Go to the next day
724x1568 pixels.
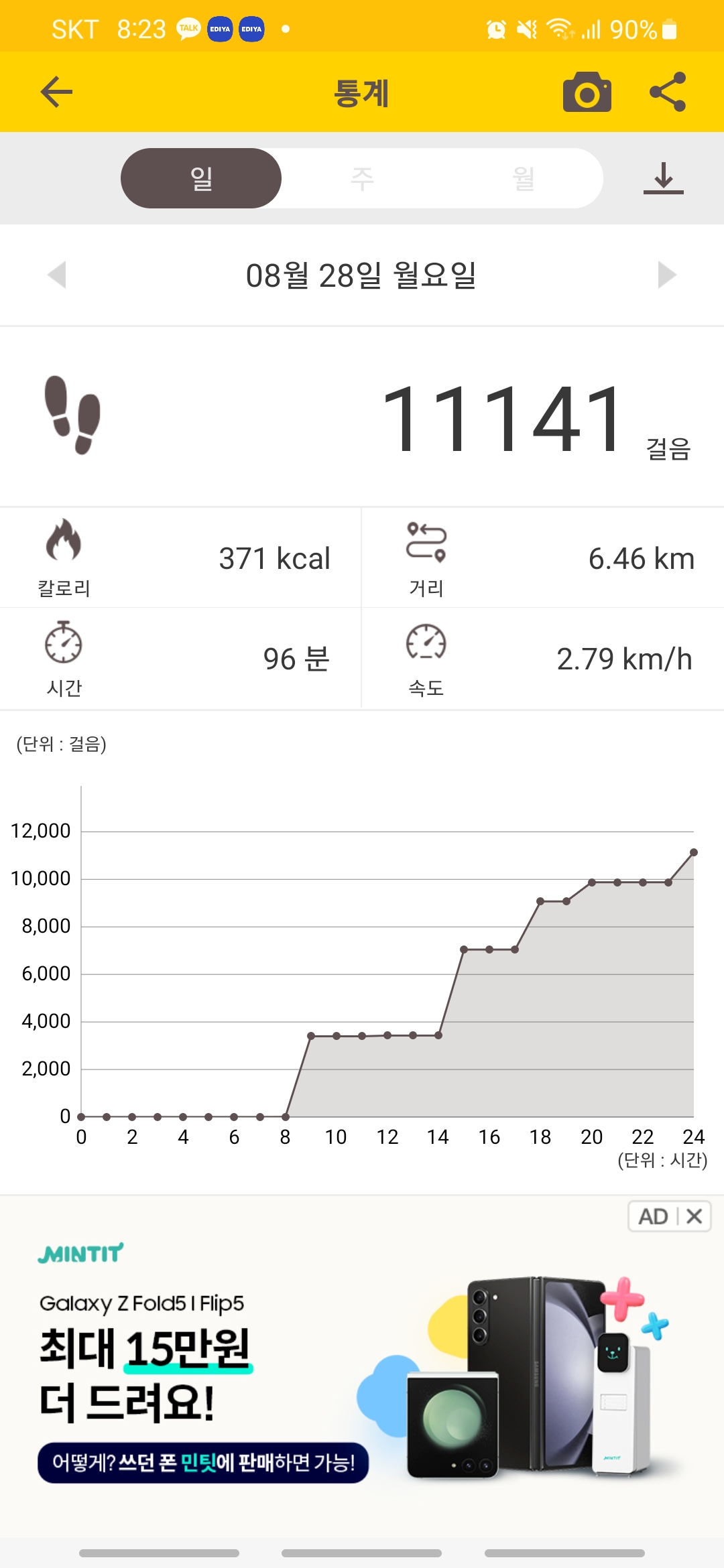pyautogui.click(x=667, y=275)
